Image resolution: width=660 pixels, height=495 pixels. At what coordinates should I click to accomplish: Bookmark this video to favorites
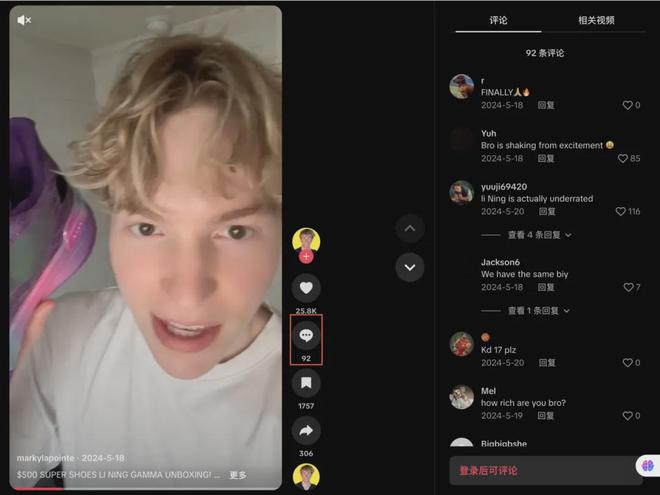point(306,383)
